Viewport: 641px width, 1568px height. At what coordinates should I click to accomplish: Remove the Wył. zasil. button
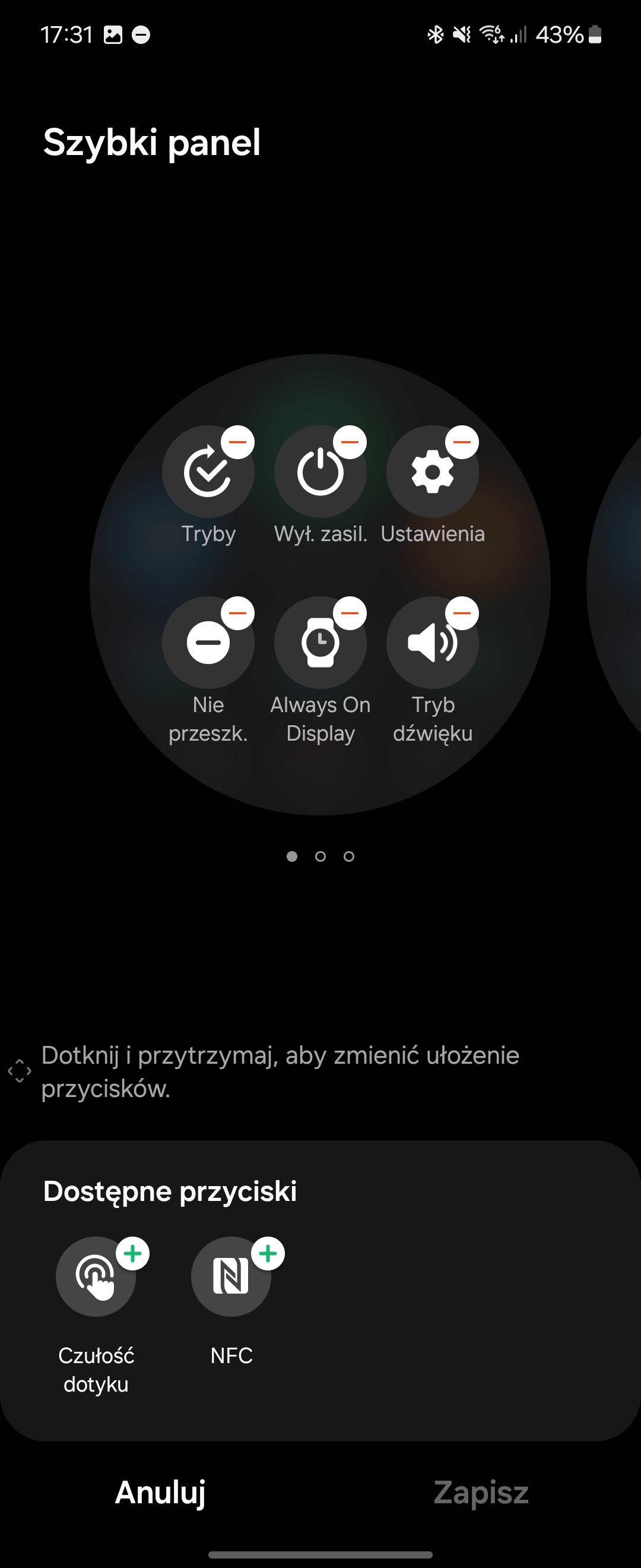pyautogui.click(x=350, y=442)
